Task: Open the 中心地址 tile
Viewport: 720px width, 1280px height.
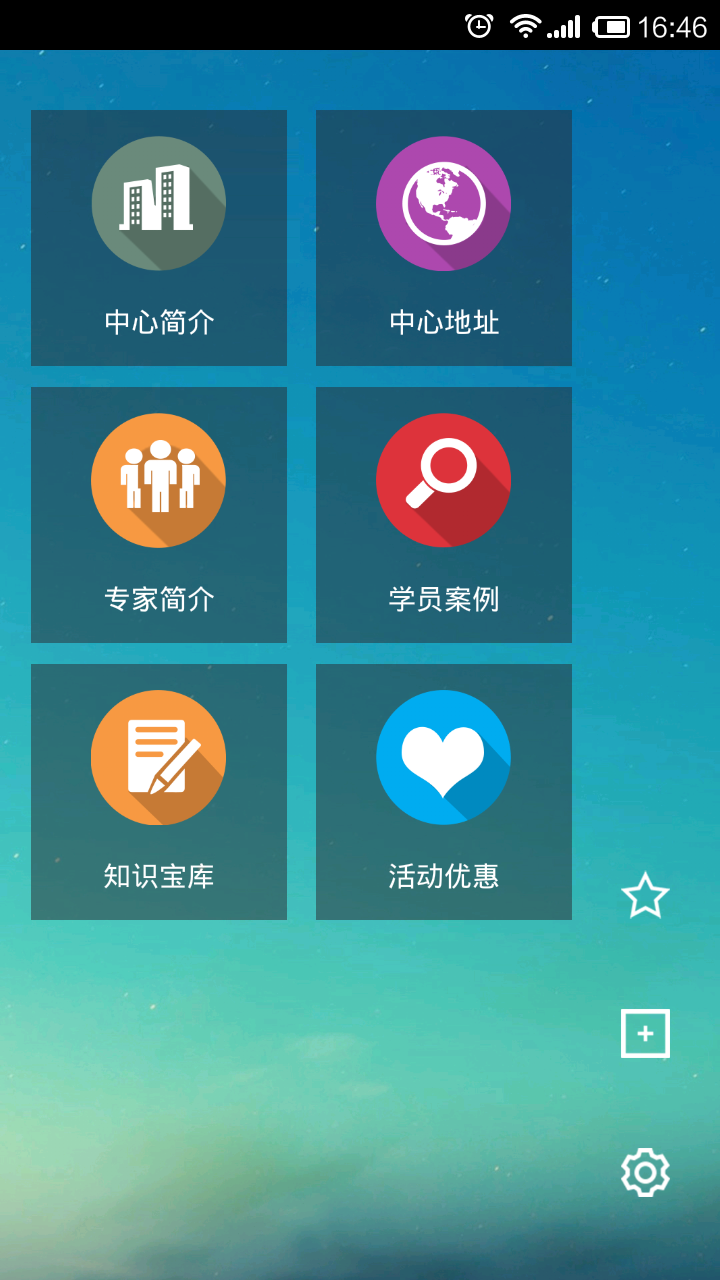Action: pyautogui.click(x=444, y=238)
